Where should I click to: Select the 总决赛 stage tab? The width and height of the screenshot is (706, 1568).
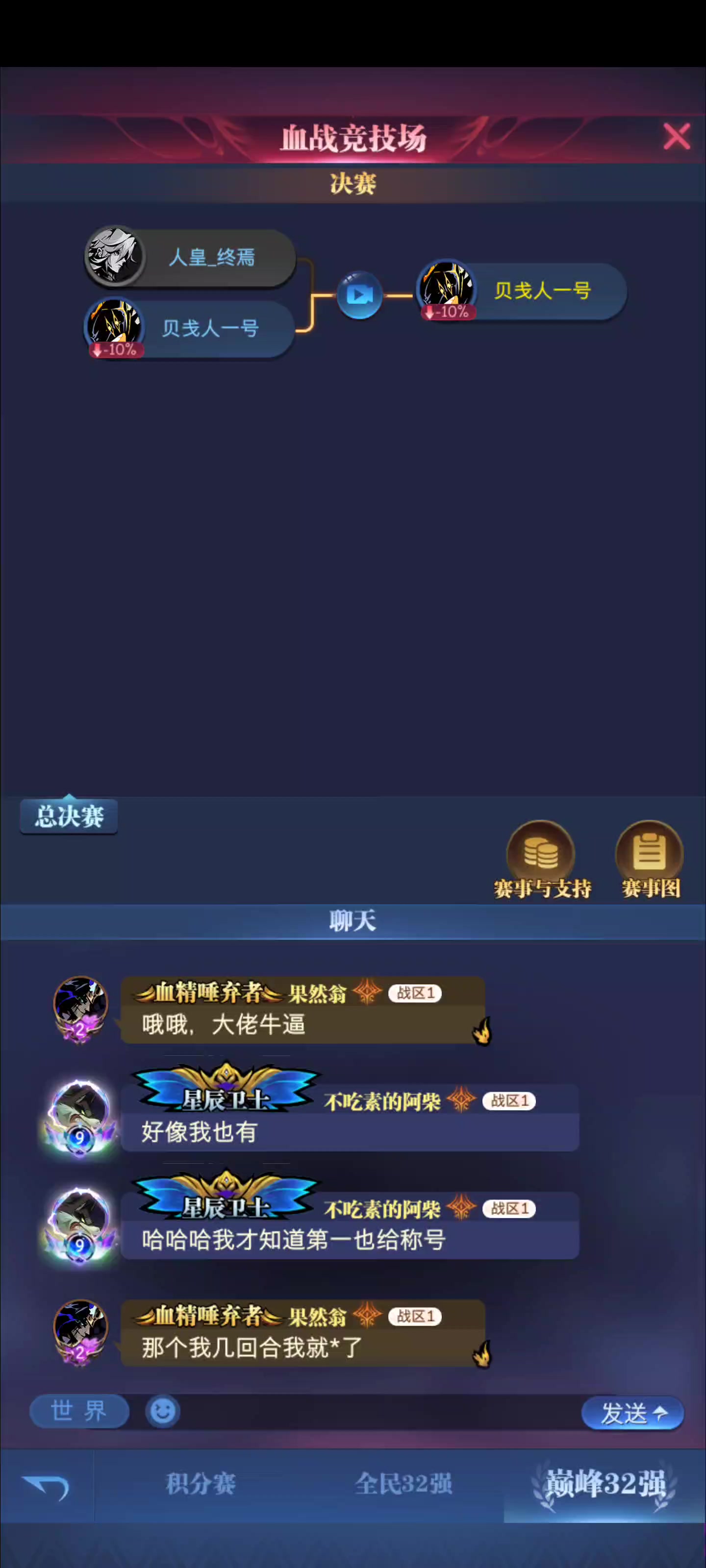(x=69, y=816)
